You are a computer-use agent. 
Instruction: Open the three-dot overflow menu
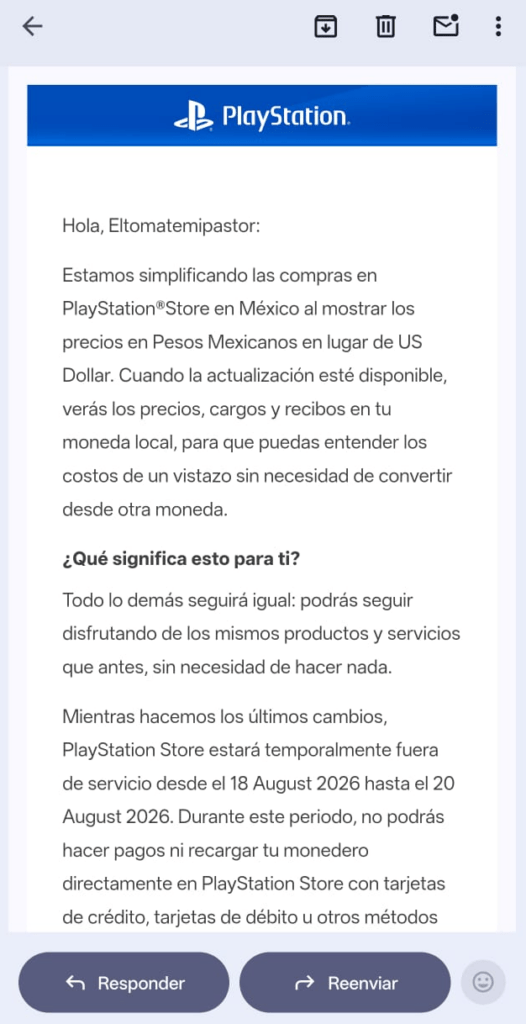[x=498, y=26]
